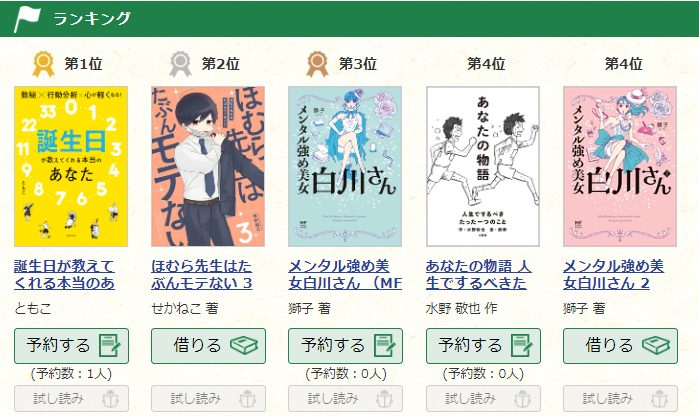Viewport: 699px width, 416px height.
Task: Open the ほむら先生はたぶんモテない 3 title link
Action: pos(202,275)
